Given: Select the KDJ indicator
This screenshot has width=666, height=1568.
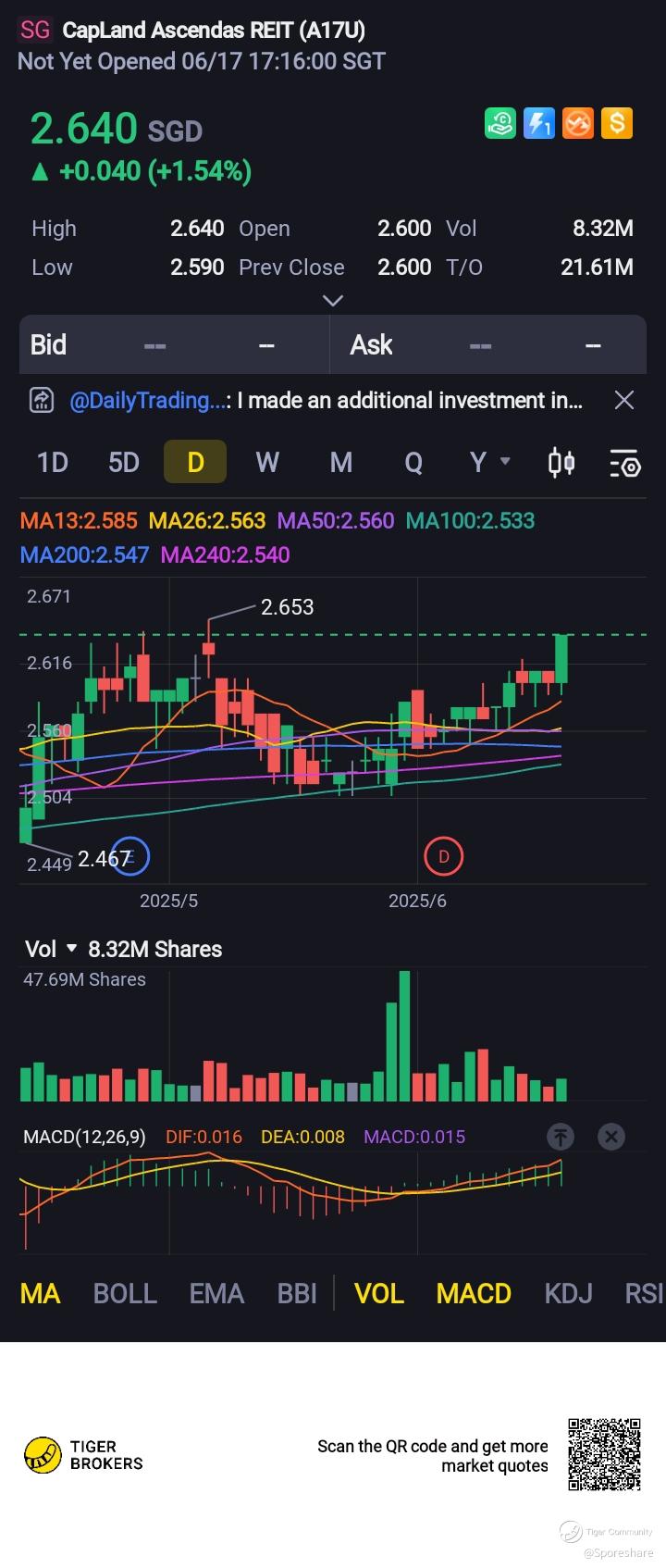Looking at the screenshot, I should [x=568, y=1293].
